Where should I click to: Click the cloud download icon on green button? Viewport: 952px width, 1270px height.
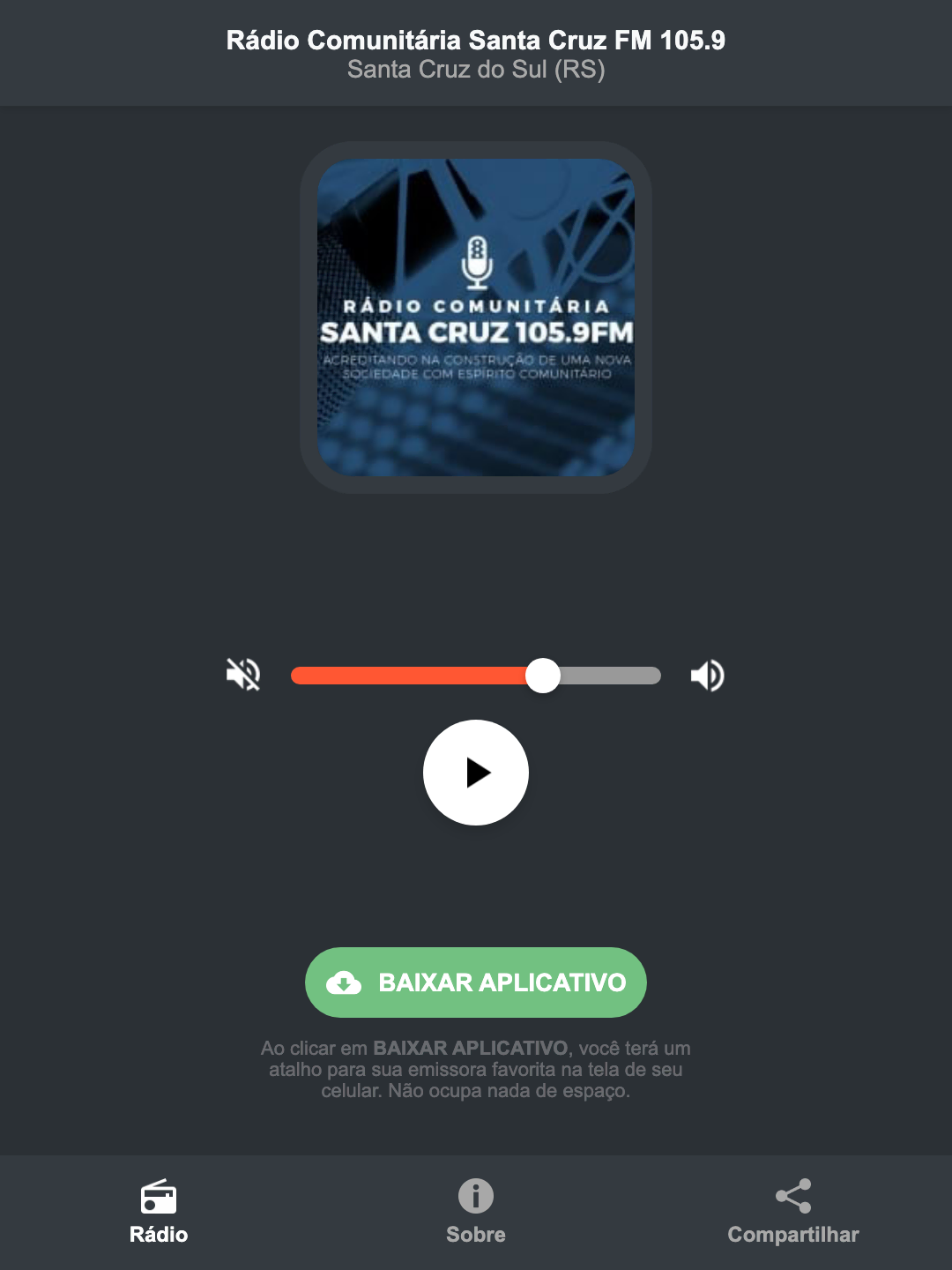click(x=346, y=982)
